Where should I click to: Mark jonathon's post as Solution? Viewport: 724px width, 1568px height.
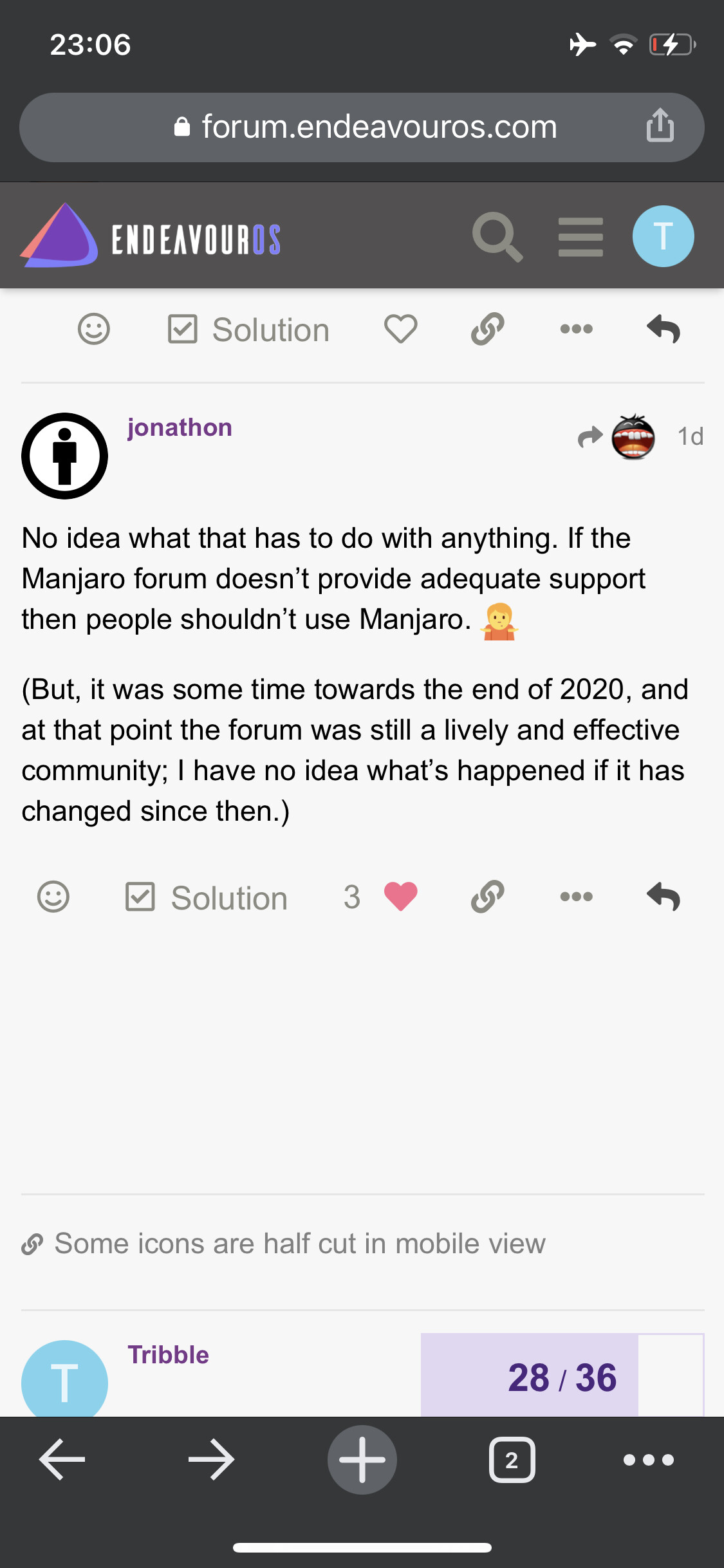(x=206, y=897)
